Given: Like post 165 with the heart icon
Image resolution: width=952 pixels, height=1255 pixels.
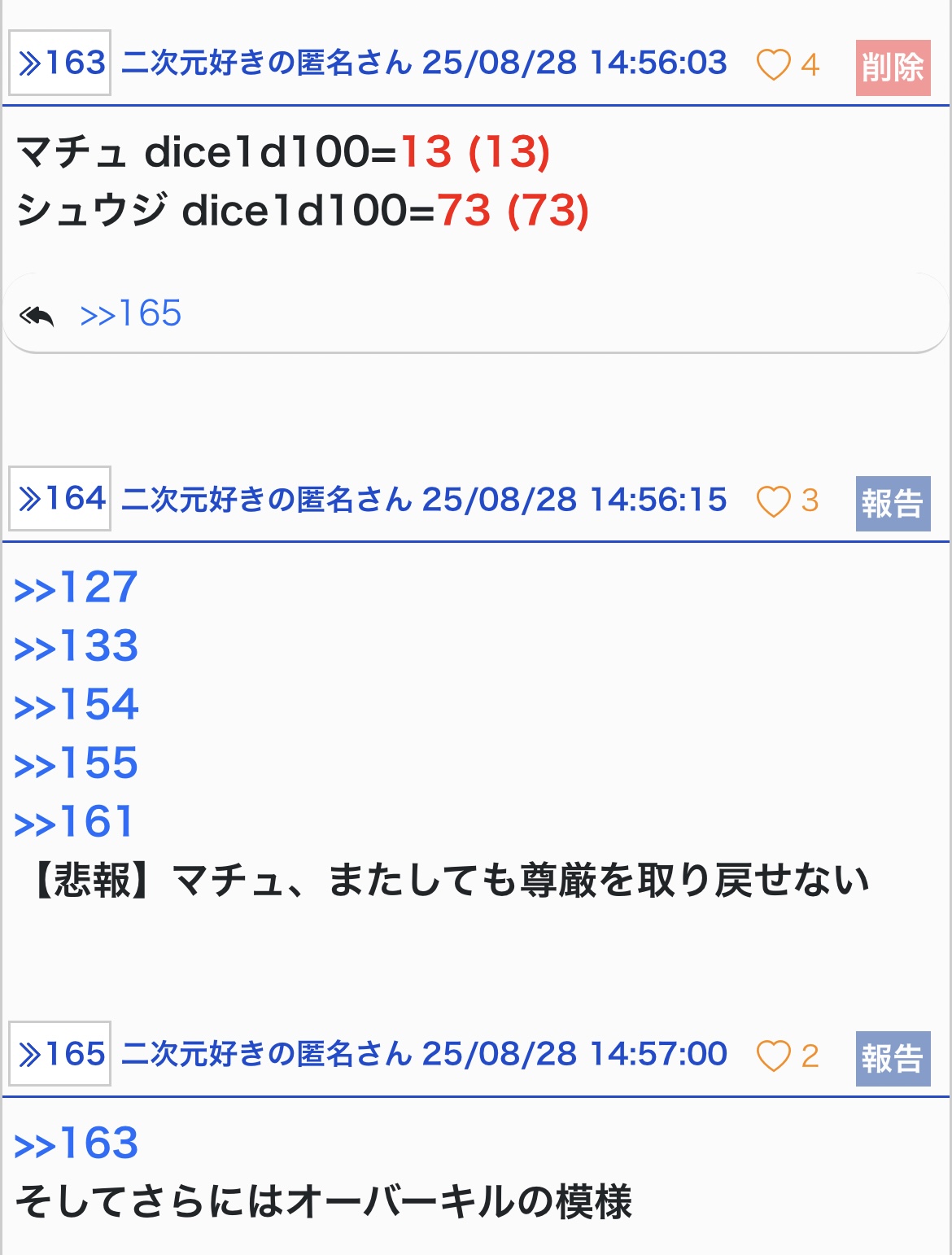Looking at the screenshot, I should pos(773,1056).
